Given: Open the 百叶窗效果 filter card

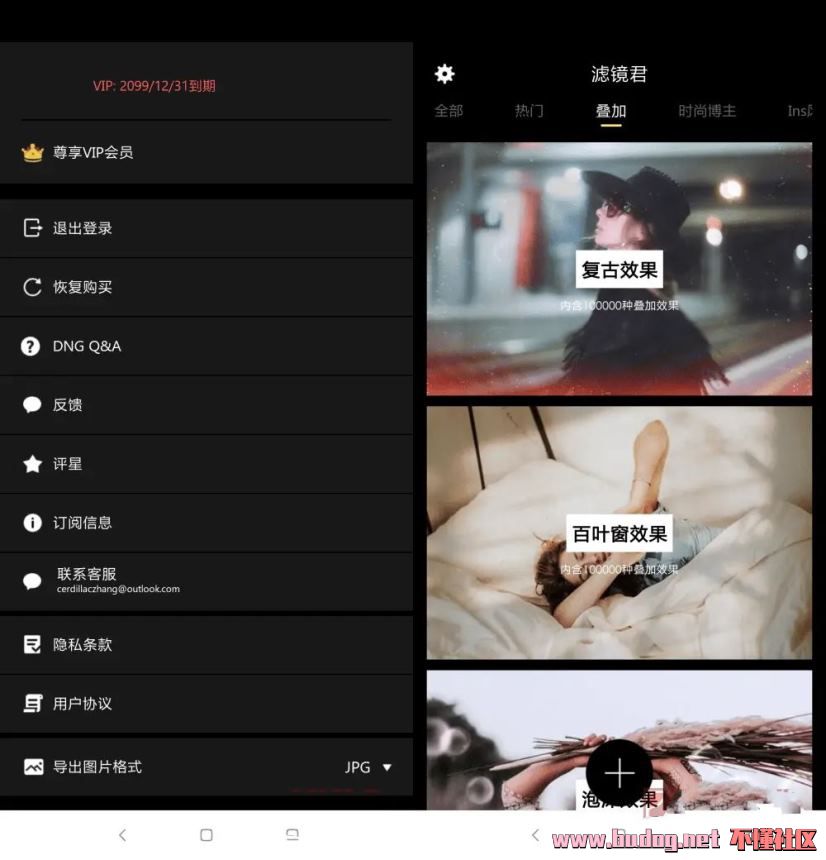Looking at the screenshot, I should (619, 533).
